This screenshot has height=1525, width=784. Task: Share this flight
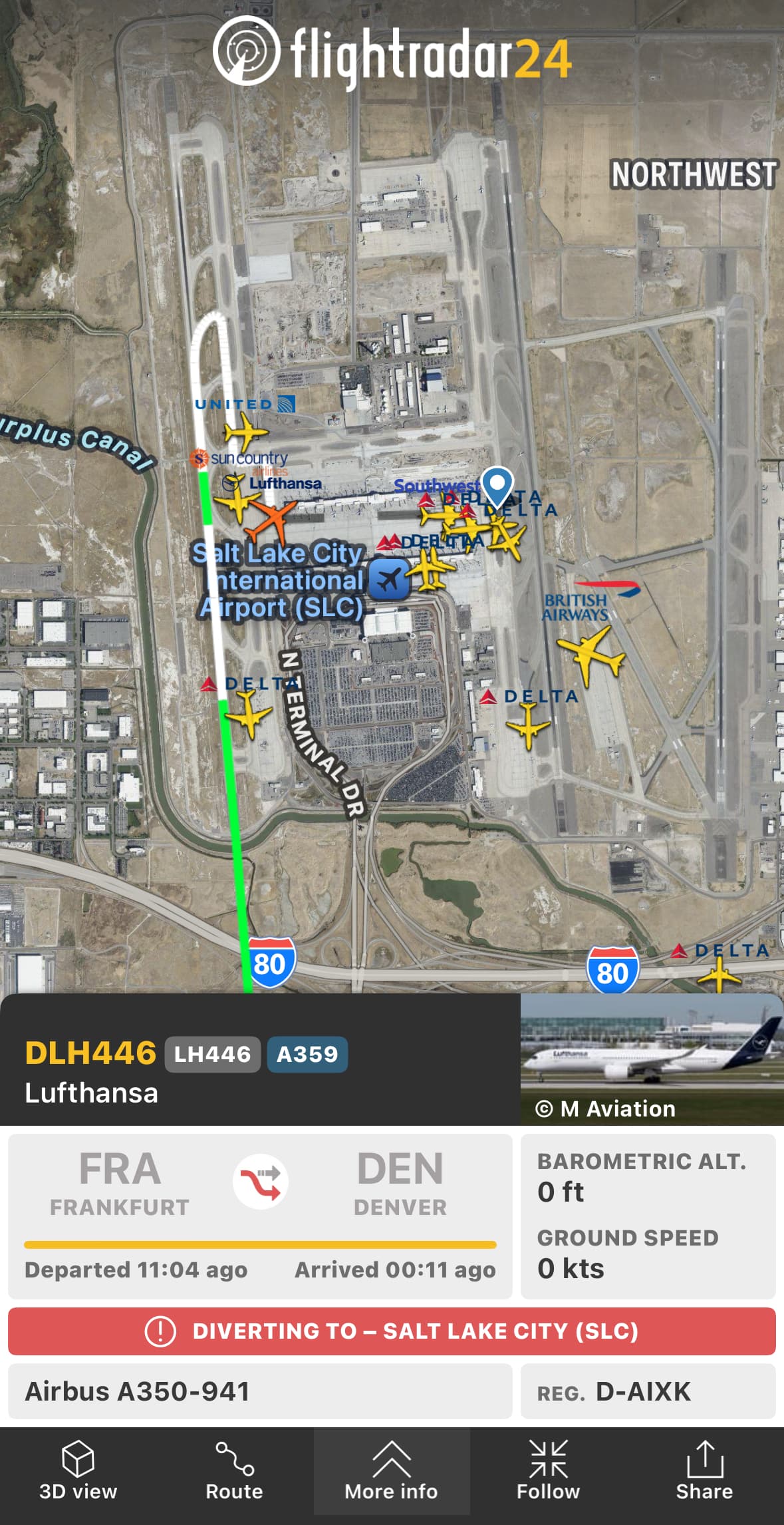point(704,1471)
